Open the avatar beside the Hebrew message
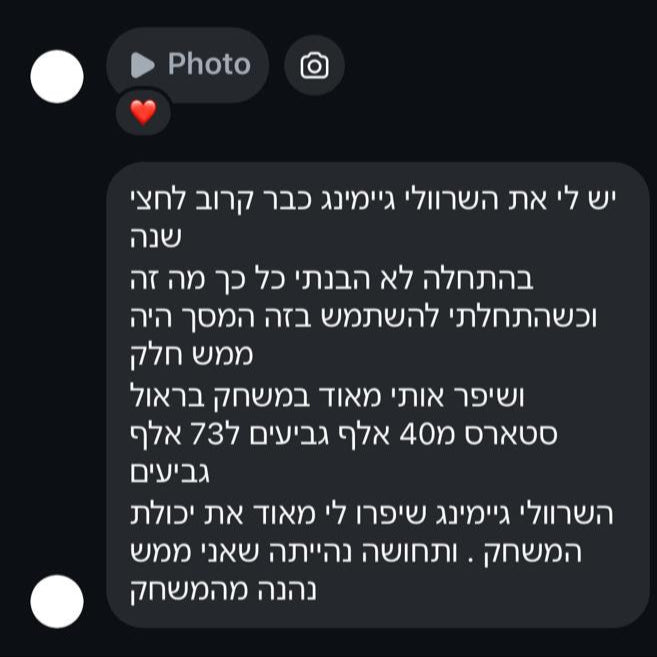This screenshot has width=657, height=657. 57,602
